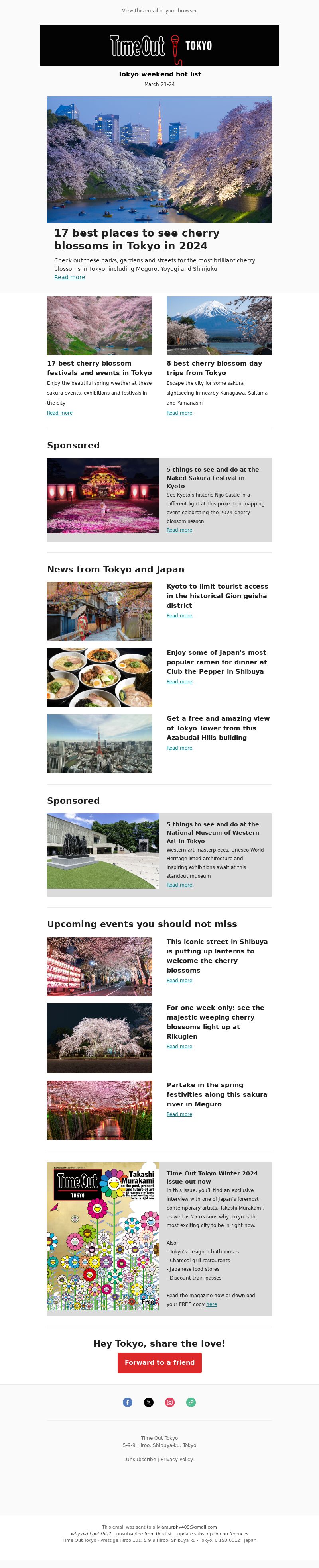This screenshot has width=319, height=1568.
Task: Read more on Shibuya street cherry blossom lanterns
Action: 179,980
